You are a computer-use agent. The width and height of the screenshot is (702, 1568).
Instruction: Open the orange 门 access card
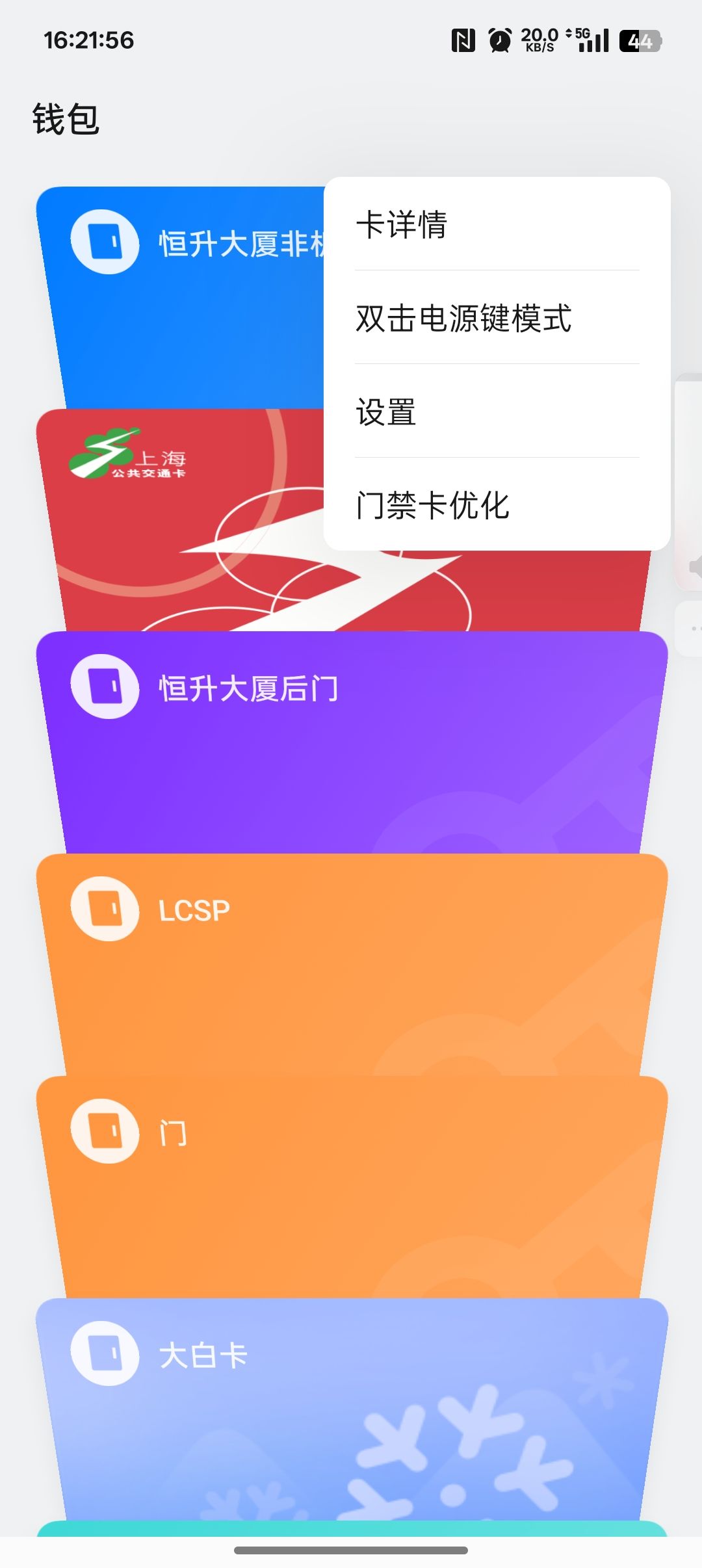[x=351, y=1183]
